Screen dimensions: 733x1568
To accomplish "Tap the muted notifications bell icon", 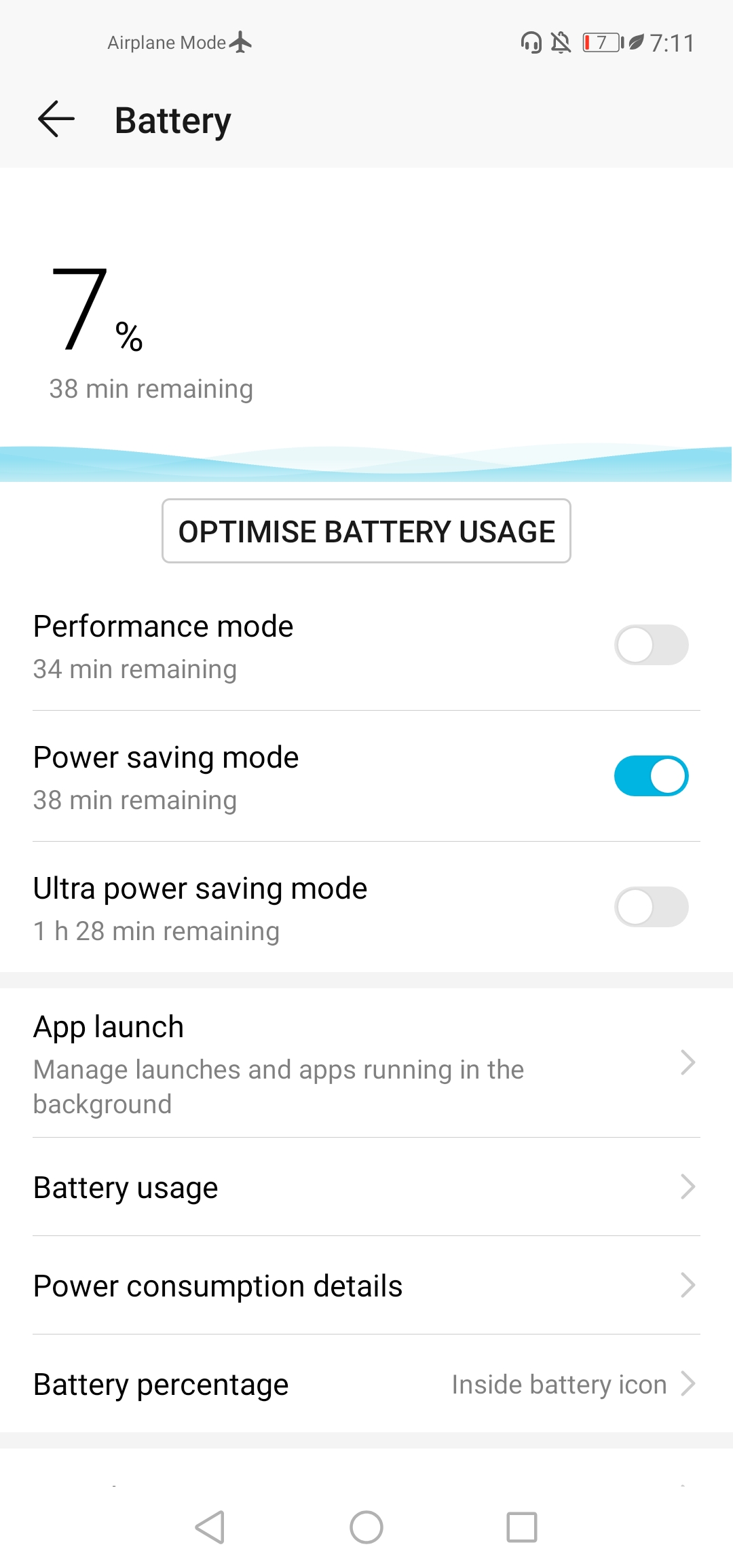I will [x=561, y=43].
